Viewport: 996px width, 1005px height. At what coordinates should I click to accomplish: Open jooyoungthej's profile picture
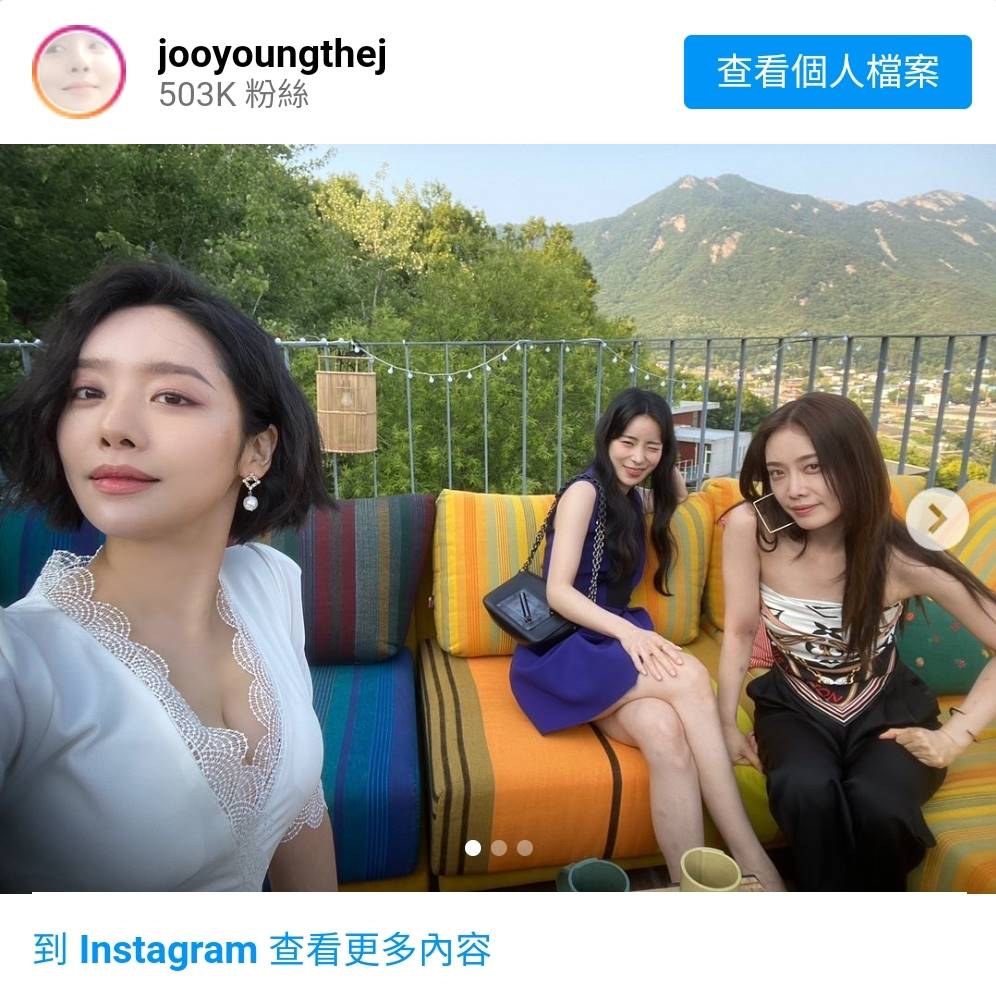(x=79, y=72)
